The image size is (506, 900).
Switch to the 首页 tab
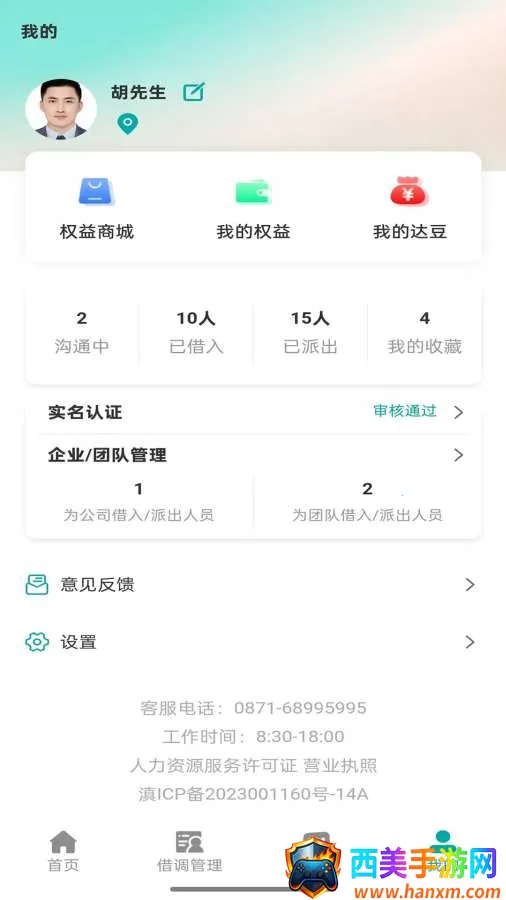(x=63, y=851)
